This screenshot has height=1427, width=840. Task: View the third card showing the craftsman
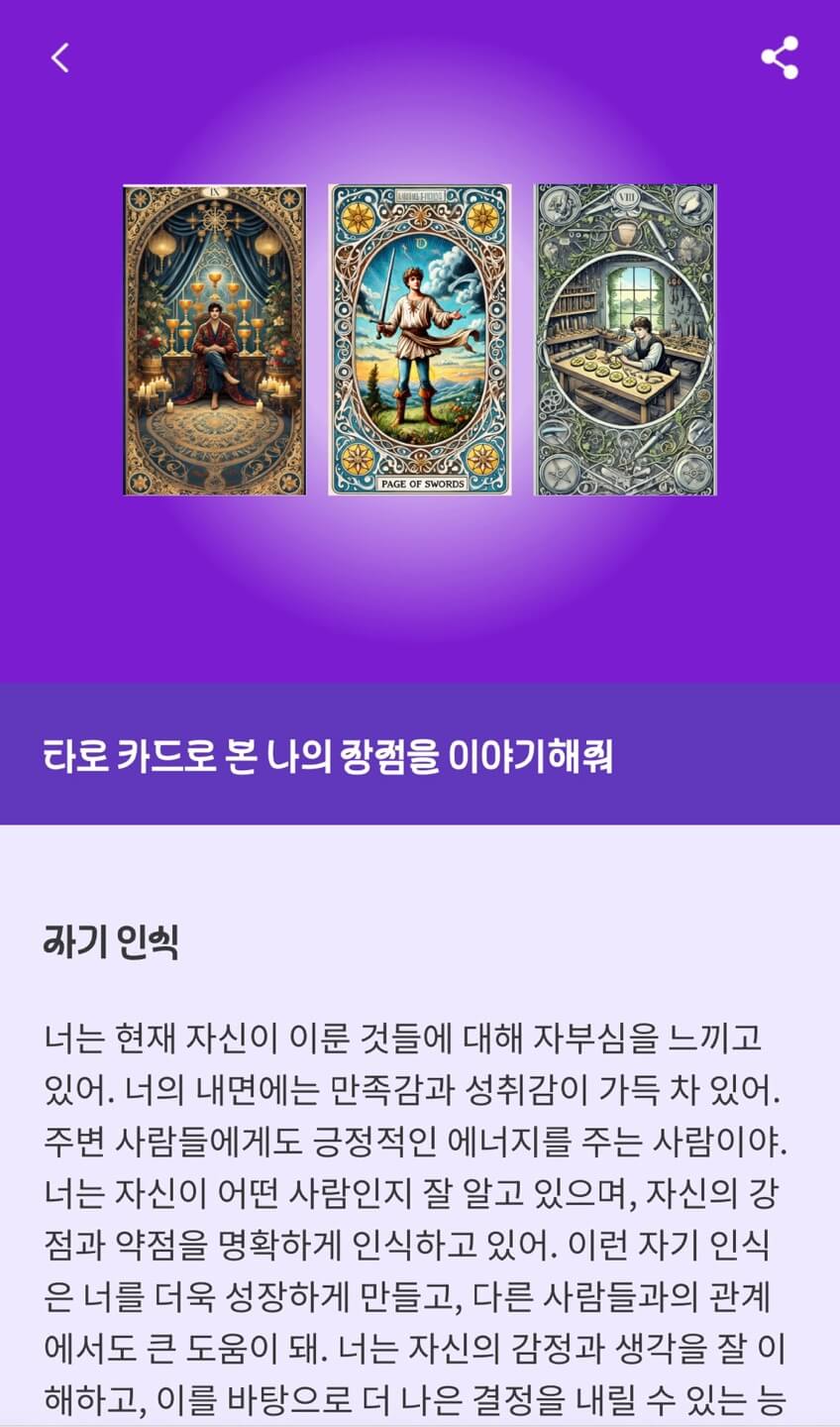coord(625,339)
